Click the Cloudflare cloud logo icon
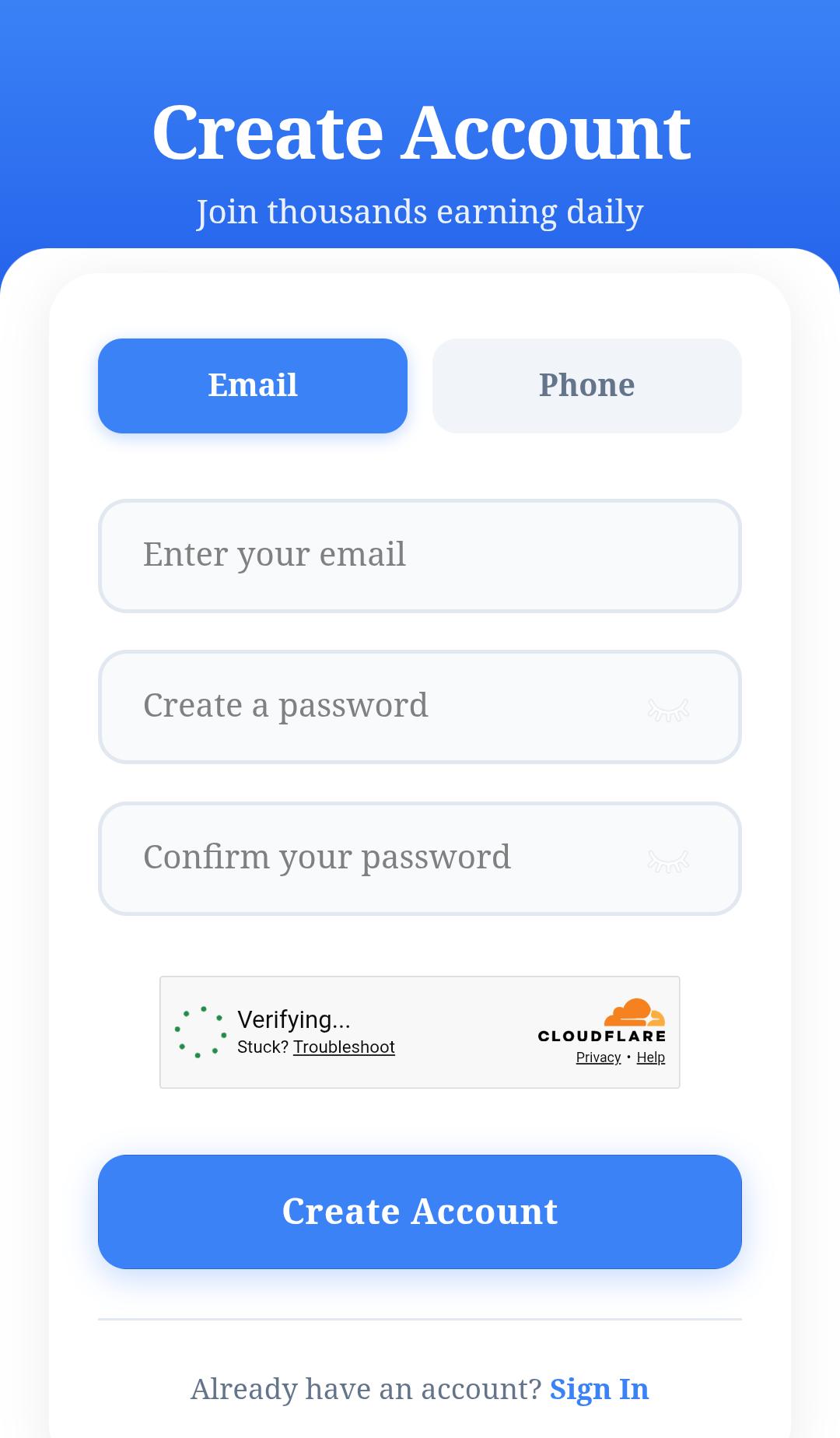 click(636, 1012)
